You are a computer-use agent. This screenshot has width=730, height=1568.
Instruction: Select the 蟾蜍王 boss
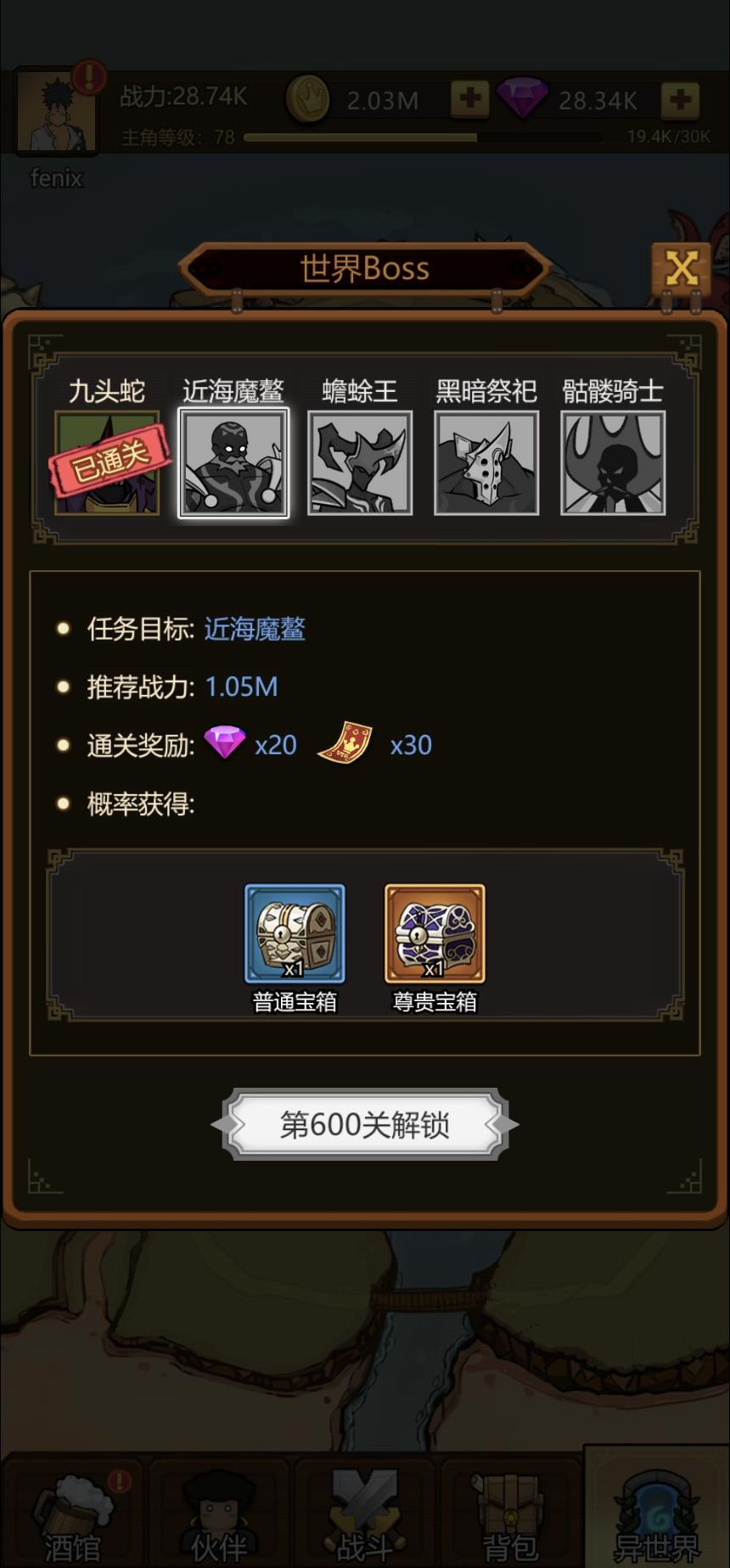pos(360,462)
